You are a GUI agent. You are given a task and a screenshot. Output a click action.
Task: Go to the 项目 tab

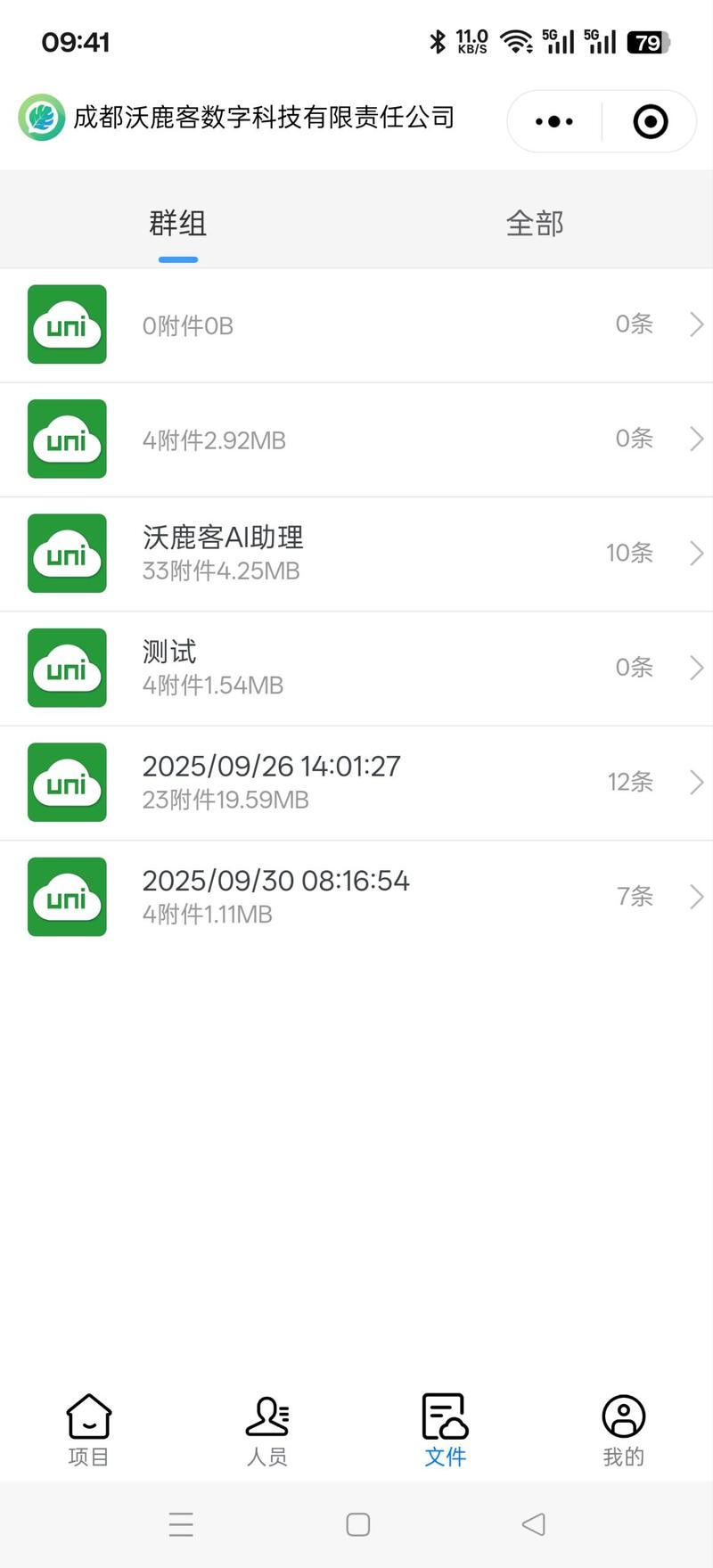[89, 1429]
